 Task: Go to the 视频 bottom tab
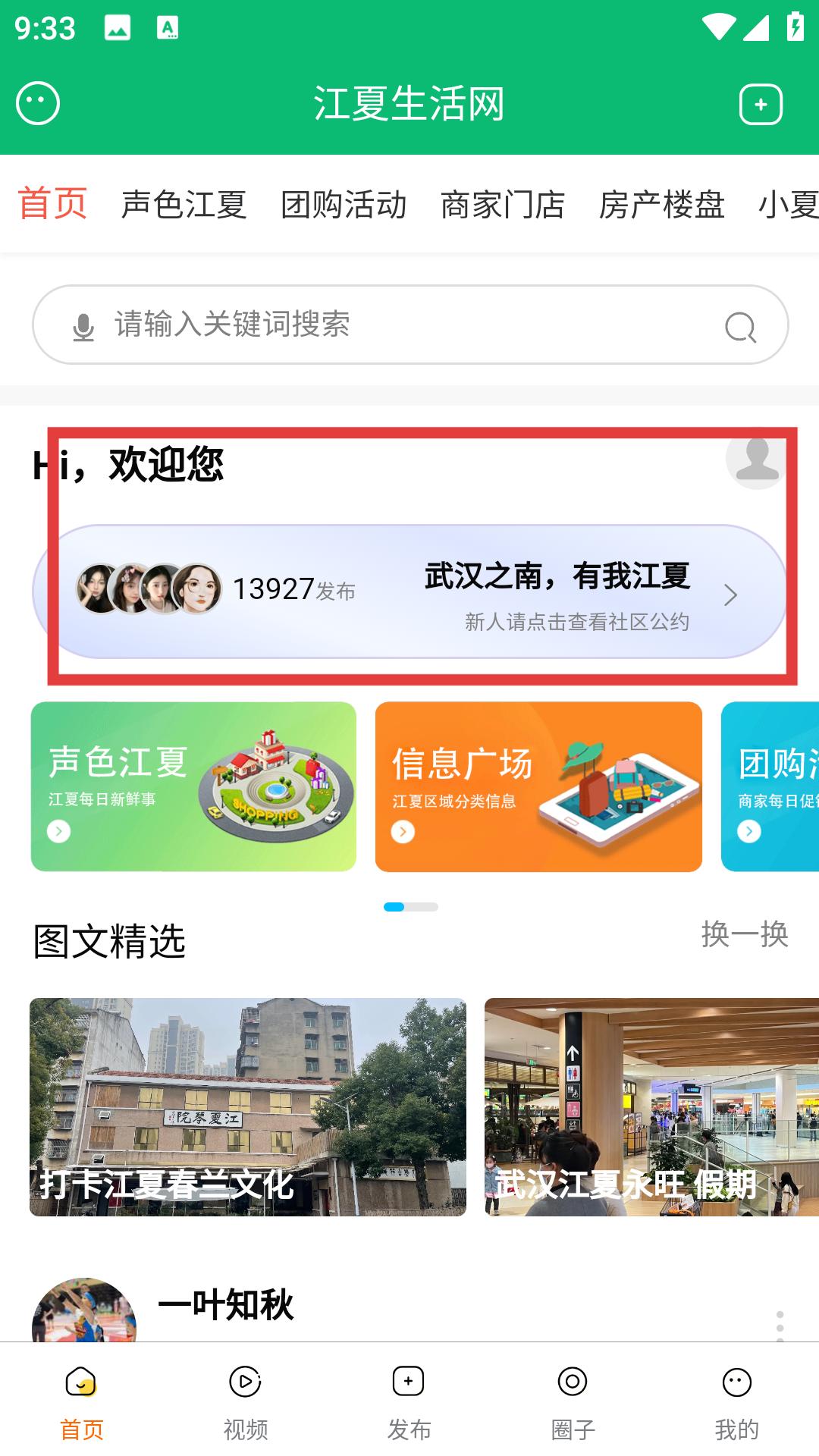point(246,1401)
